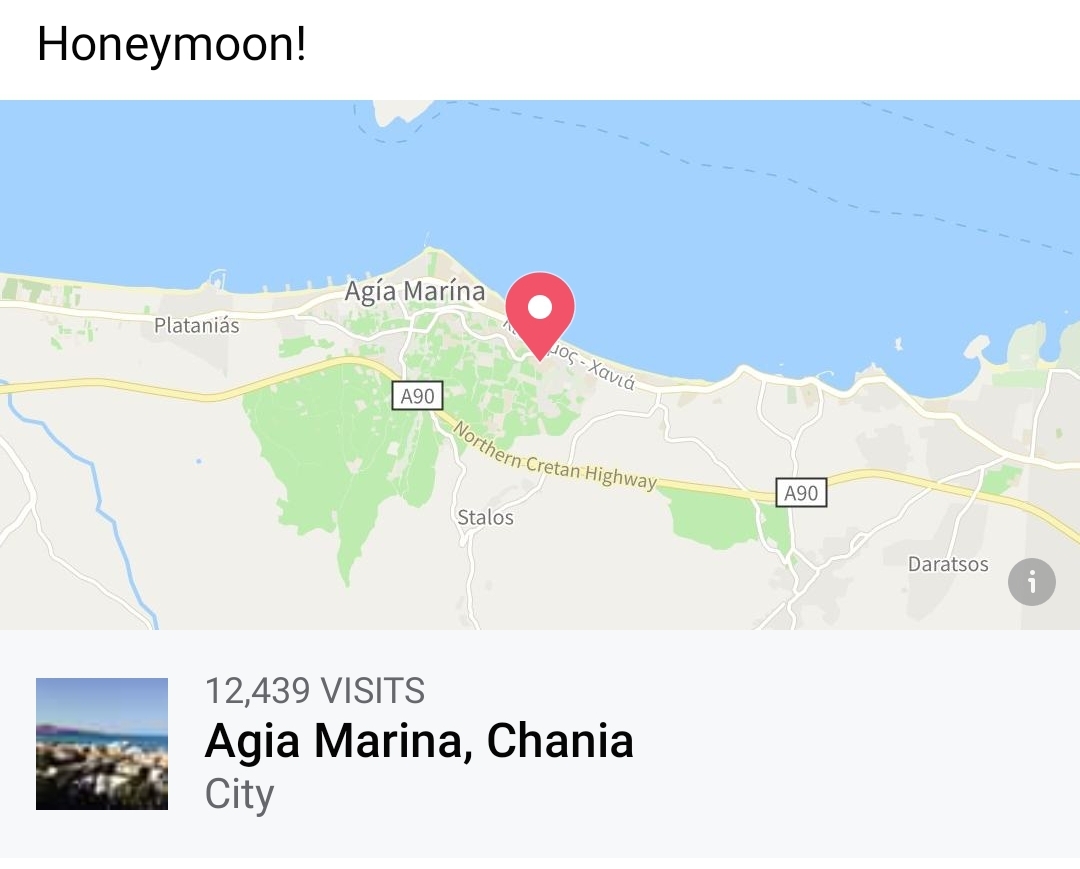Open the map info icon

[x=1031, y=581]
